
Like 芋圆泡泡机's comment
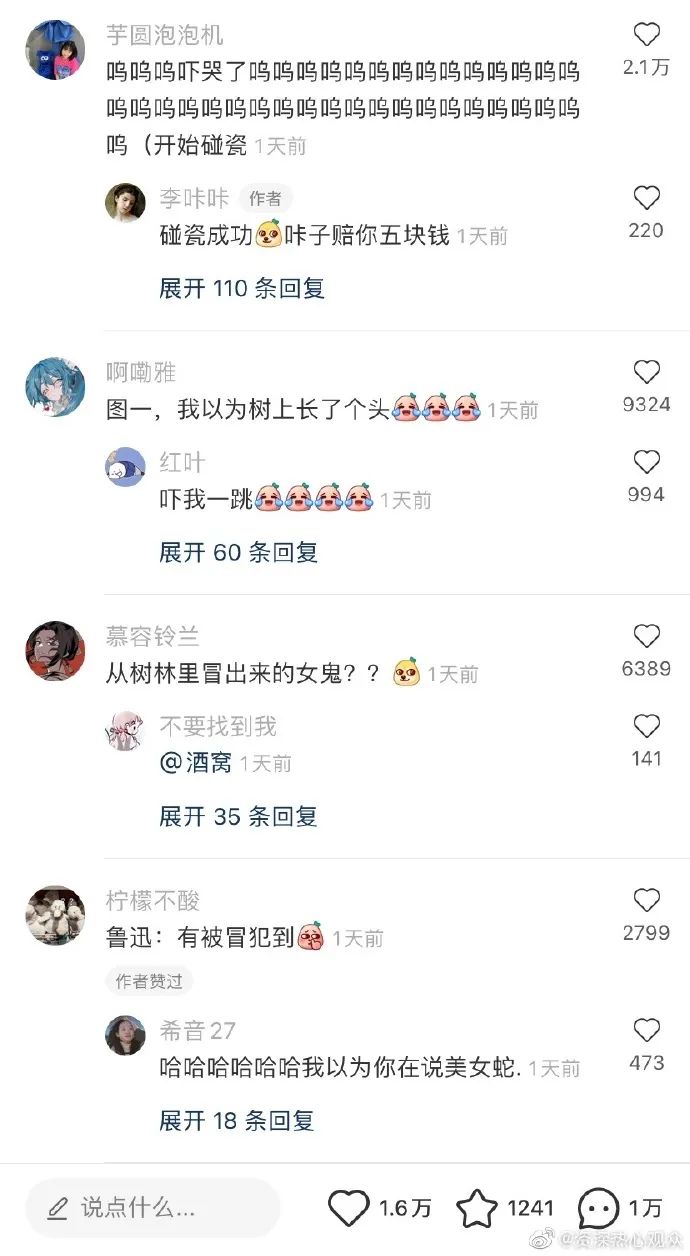click(646, 35)
